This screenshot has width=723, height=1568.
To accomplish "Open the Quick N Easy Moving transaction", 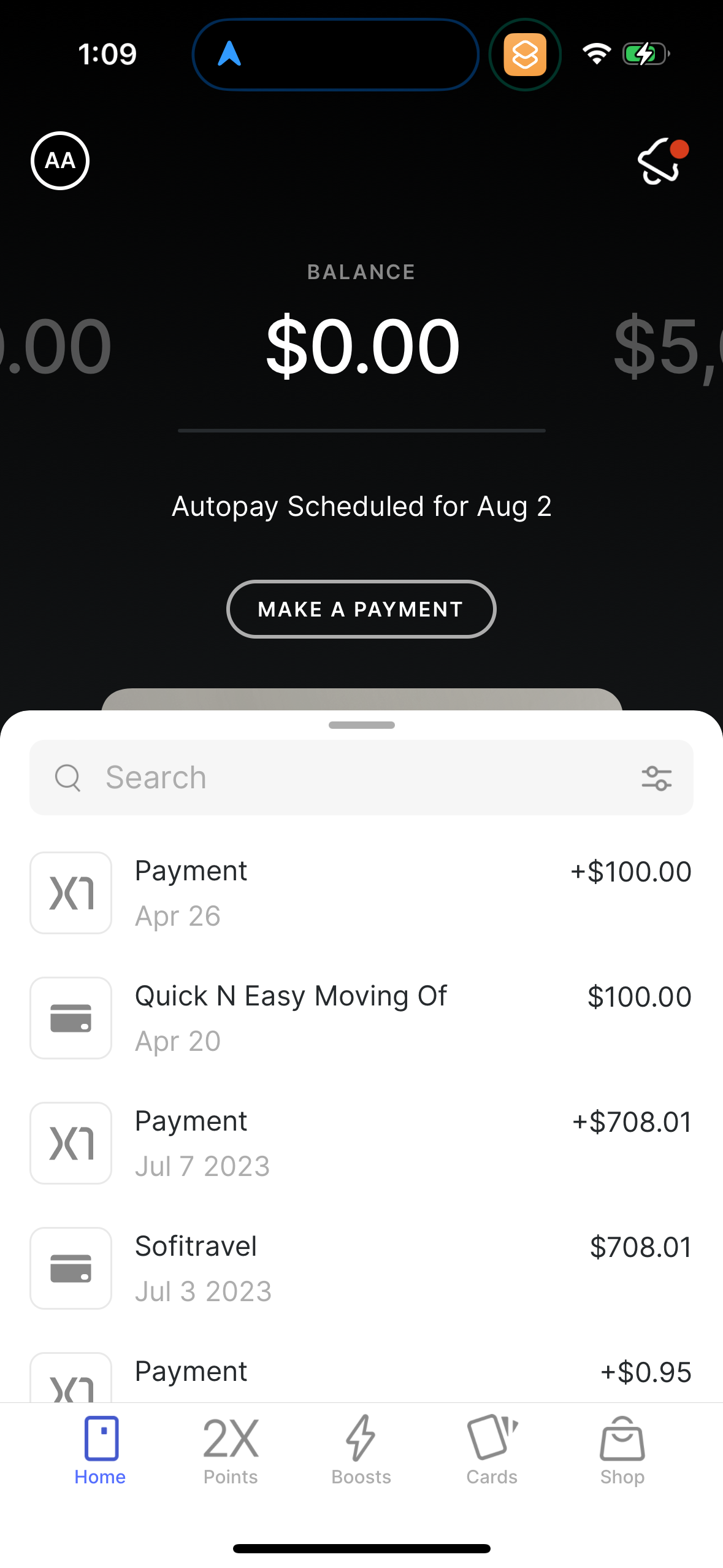I will (361, 1018).
